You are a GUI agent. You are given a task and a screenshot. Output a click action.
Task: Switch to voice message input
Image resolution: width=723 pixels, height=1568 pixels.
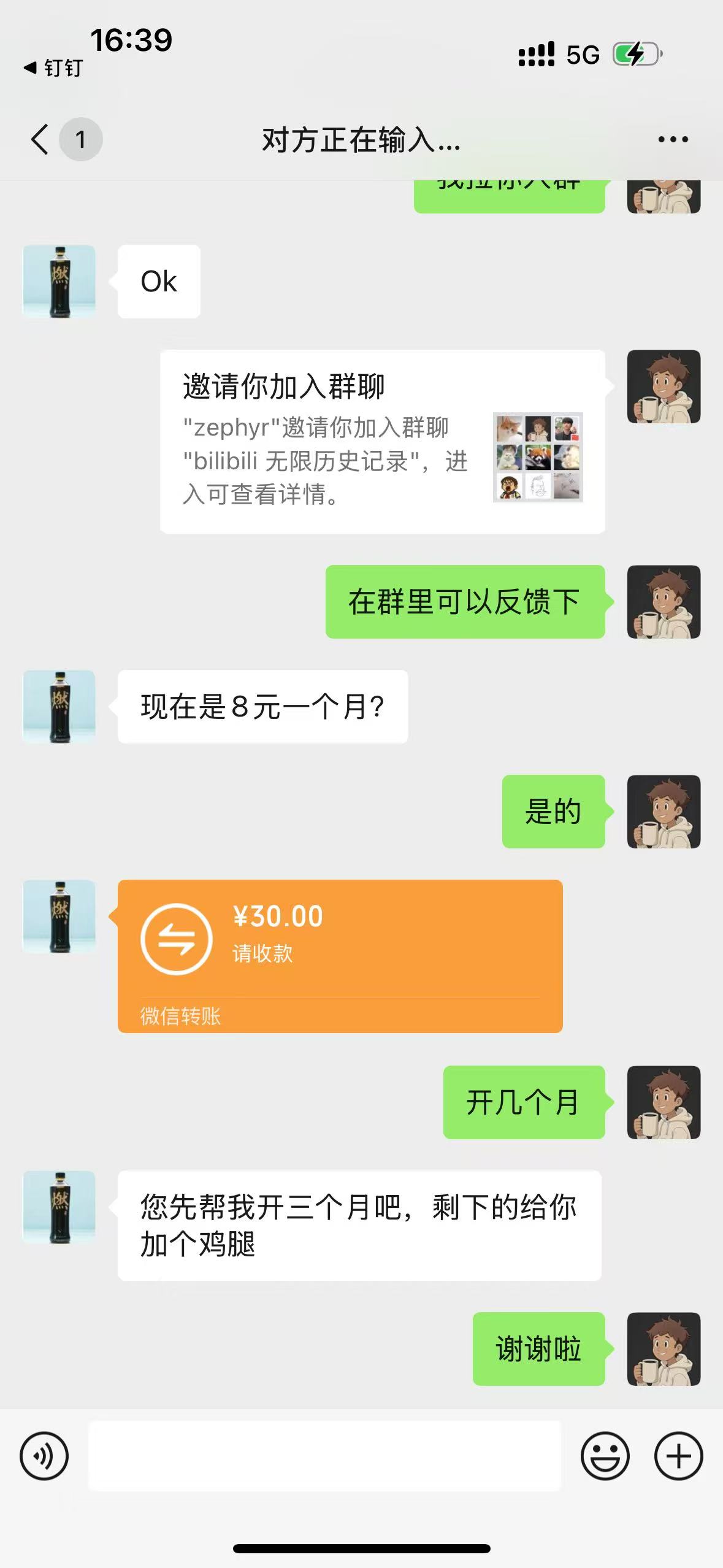[x=44, y=1456]
